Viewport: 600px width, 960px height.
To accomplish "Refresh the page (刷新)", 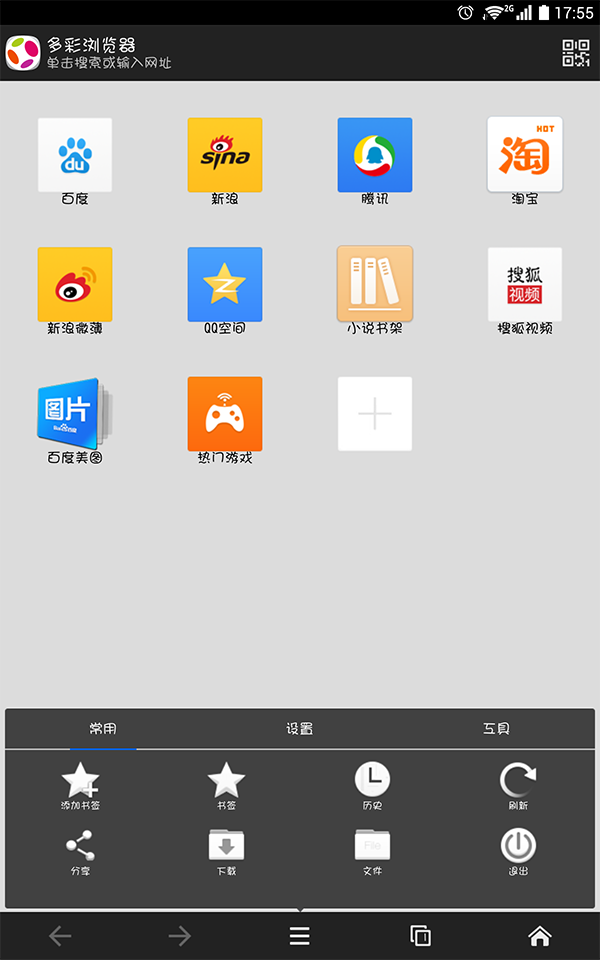I will click(518, 784).
